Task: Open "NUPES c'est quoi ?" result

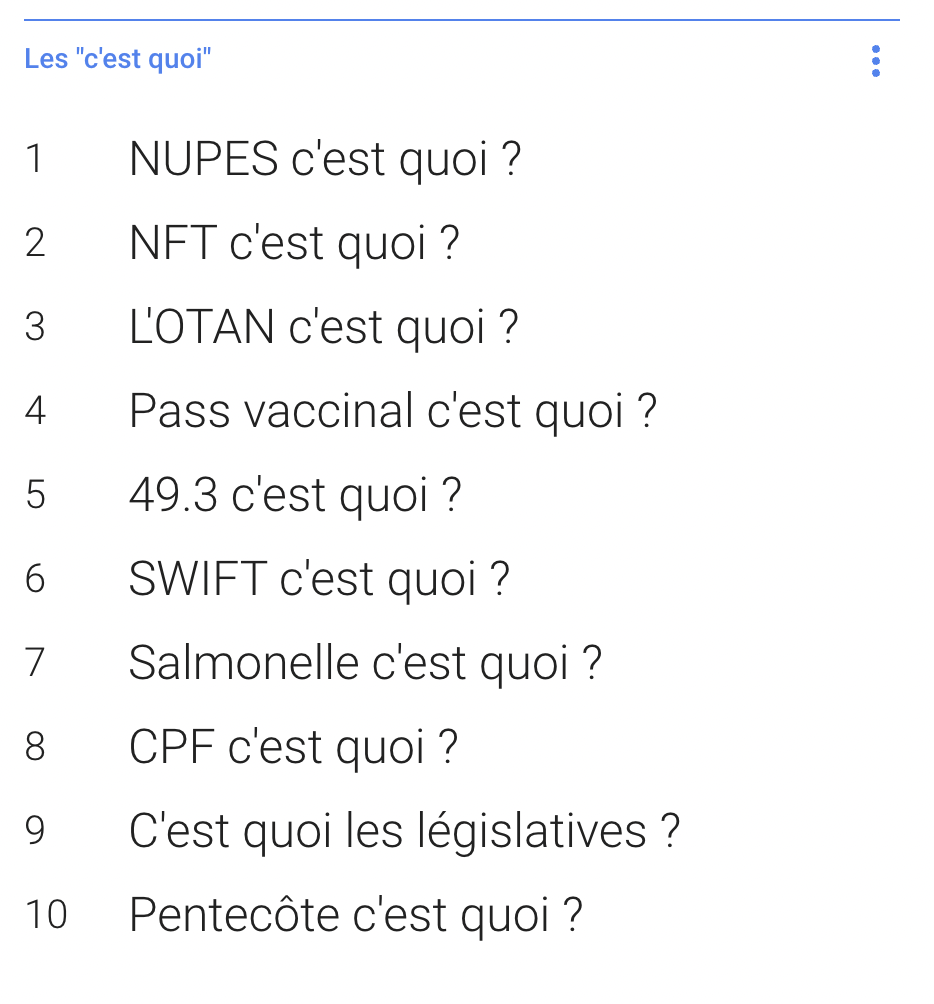Action: point(325,159)
